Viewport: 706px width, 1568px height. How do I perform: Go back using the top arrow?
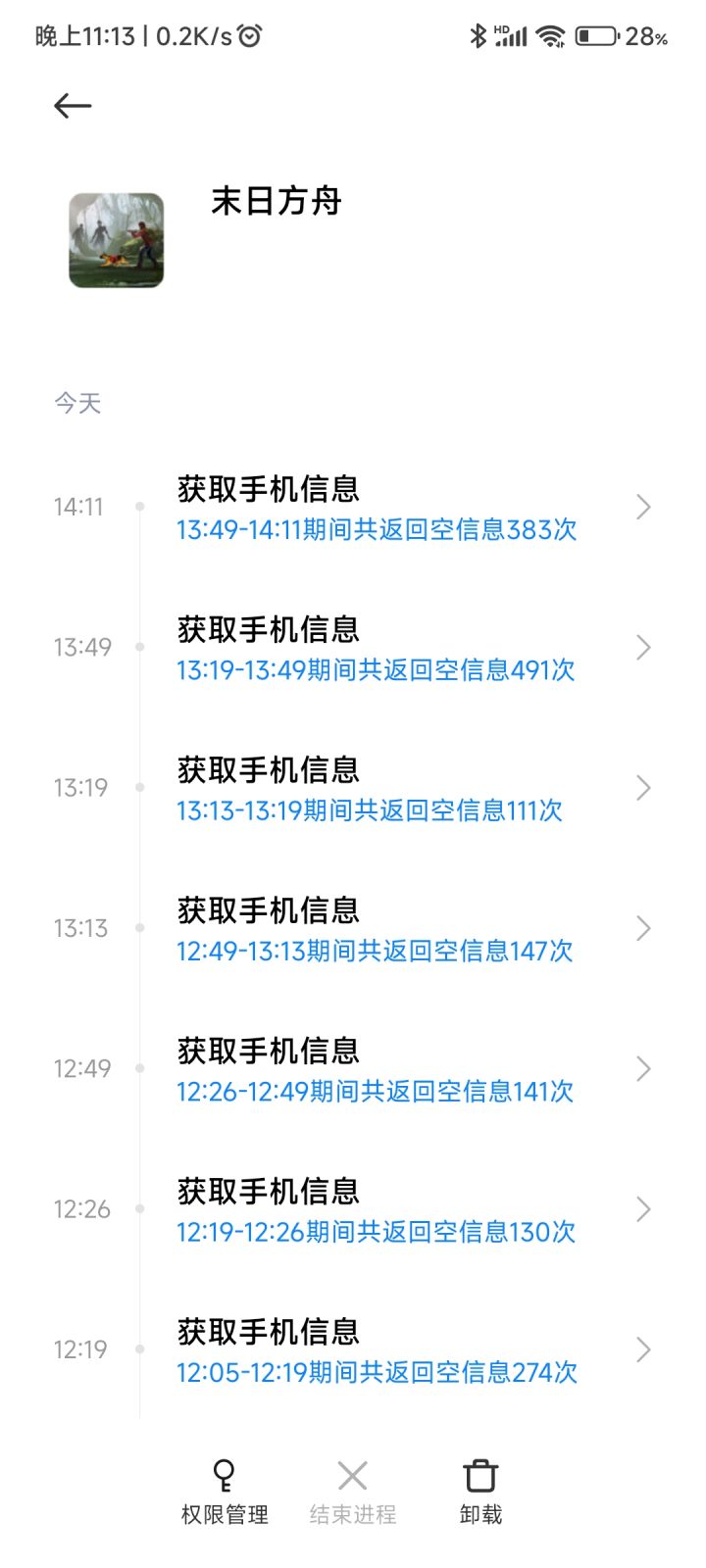(x=73, y=106)
